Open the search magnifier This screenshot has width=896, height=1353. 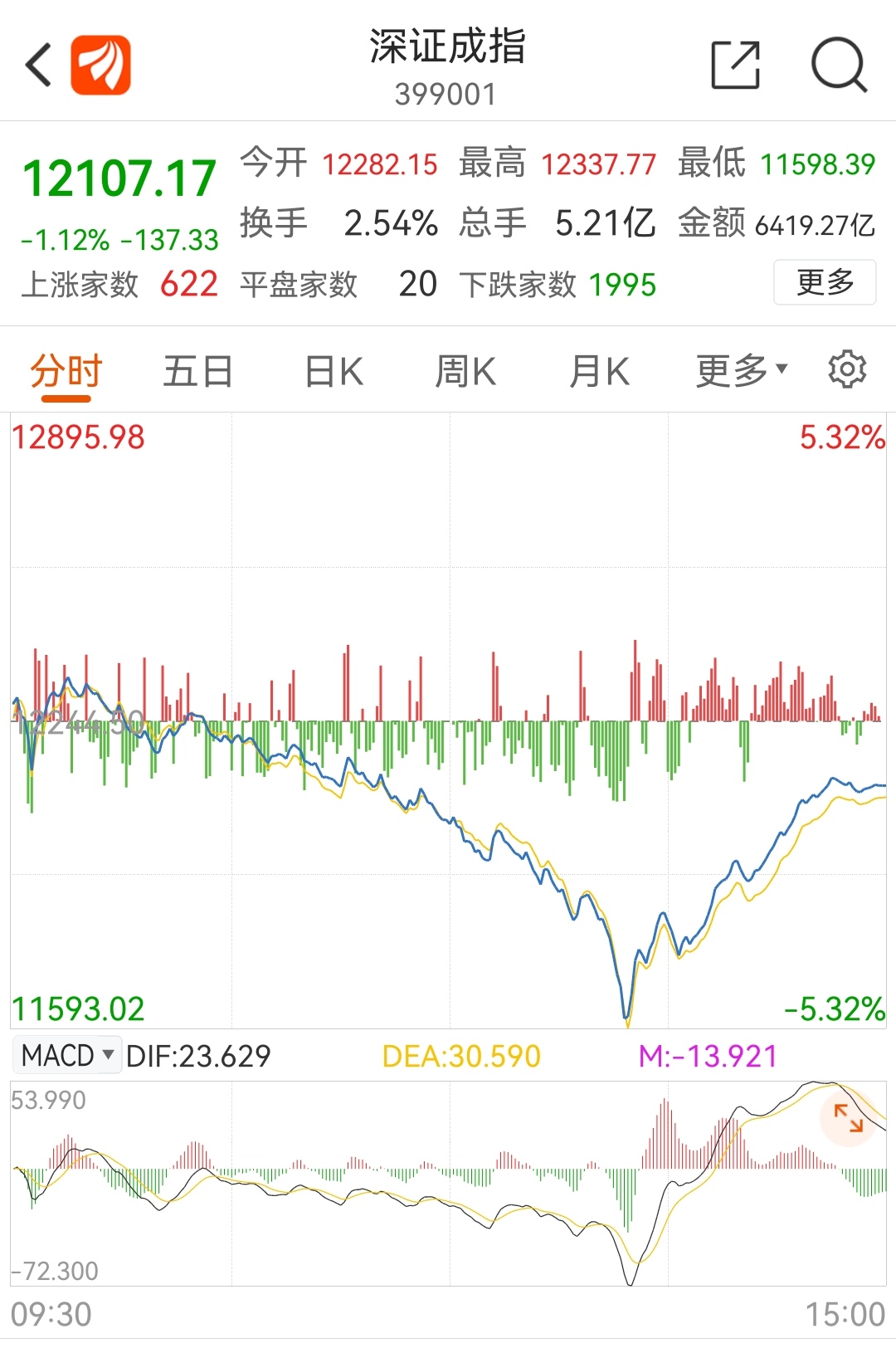pyautogui.click(x=839, y=65)
